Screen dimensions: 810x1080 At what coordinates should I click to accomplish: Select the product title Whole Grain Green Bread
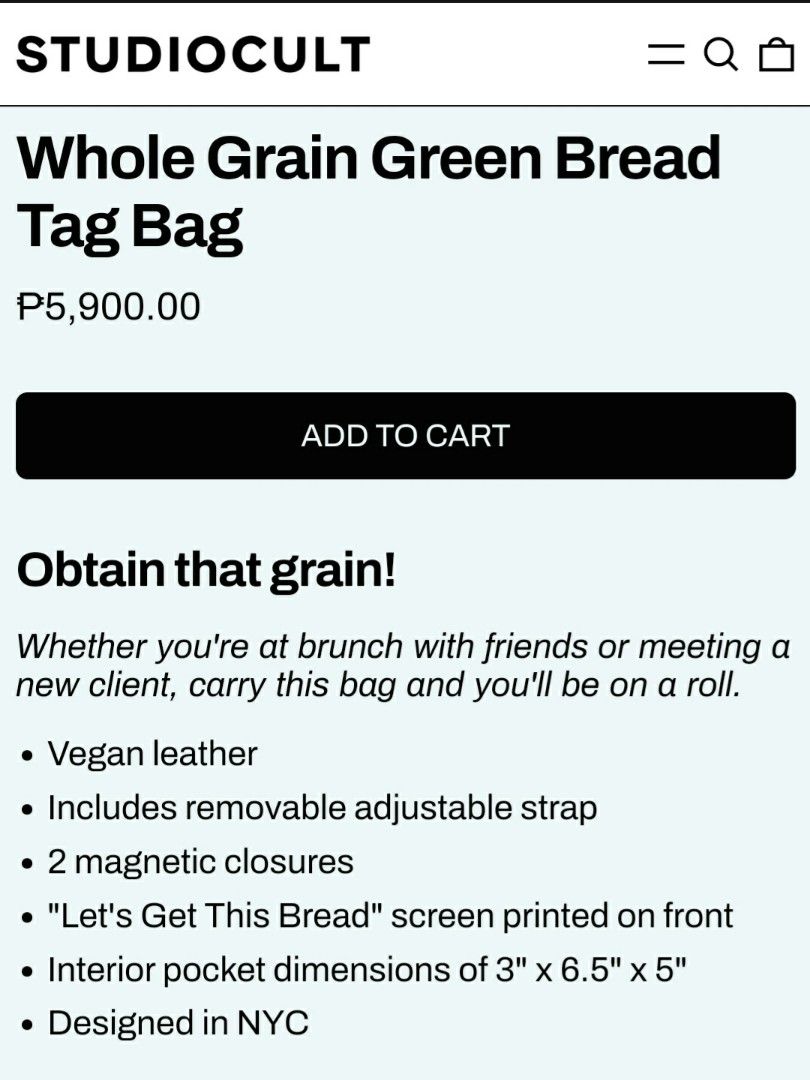click(x=370, y=155)
